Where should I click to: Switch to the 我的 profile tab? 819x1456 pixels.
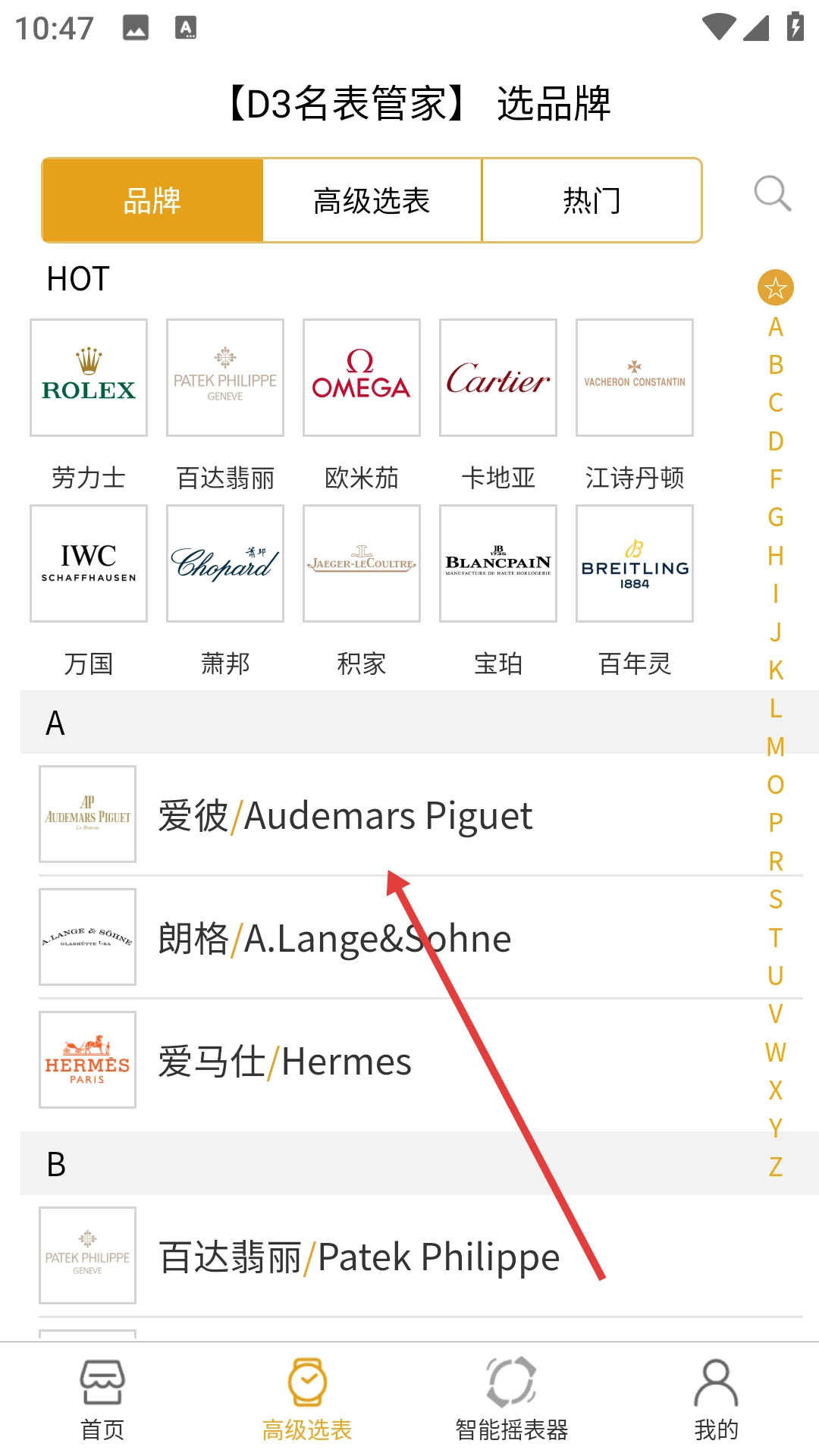(716, 1399)
